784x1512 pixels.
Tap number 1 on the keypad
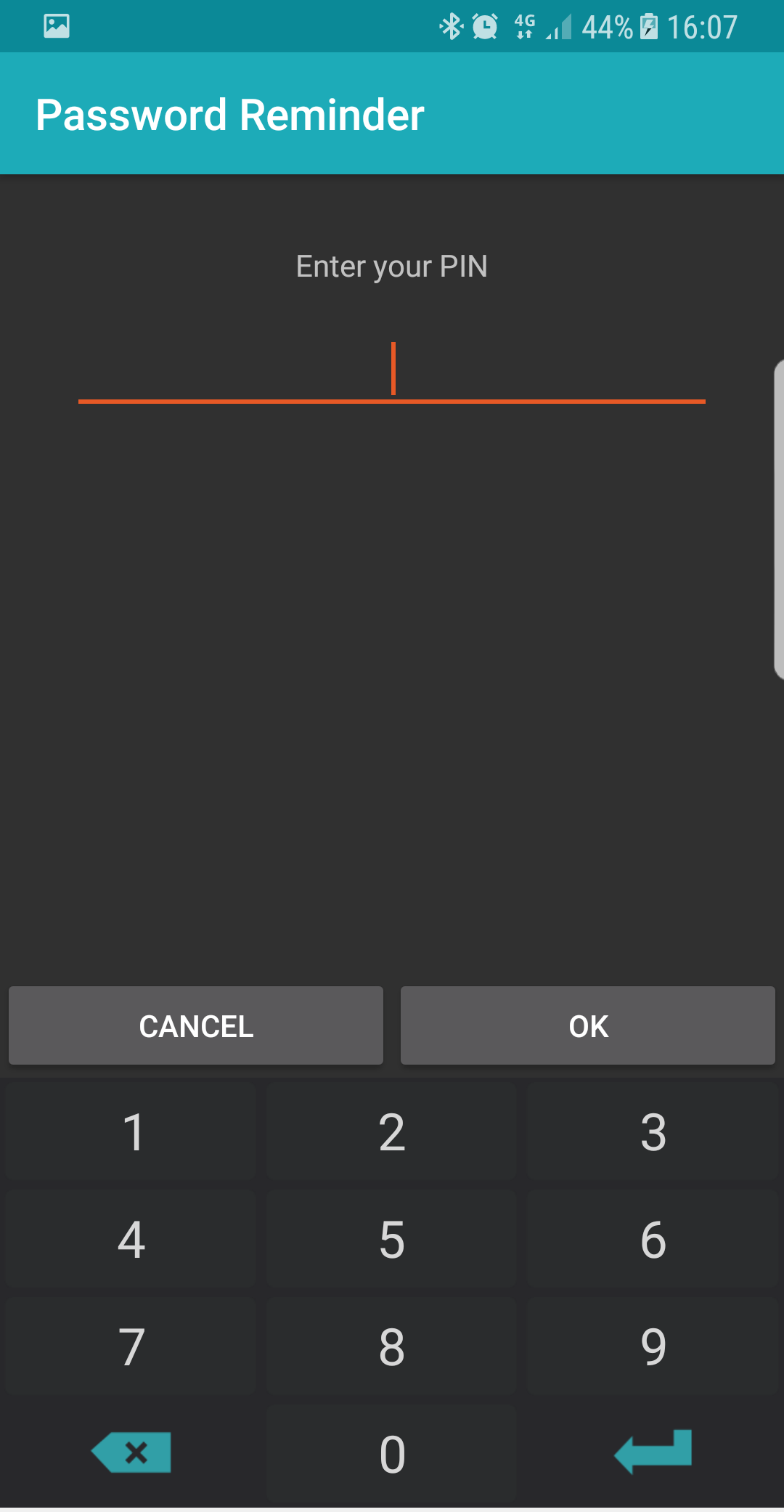[132, 1133]
